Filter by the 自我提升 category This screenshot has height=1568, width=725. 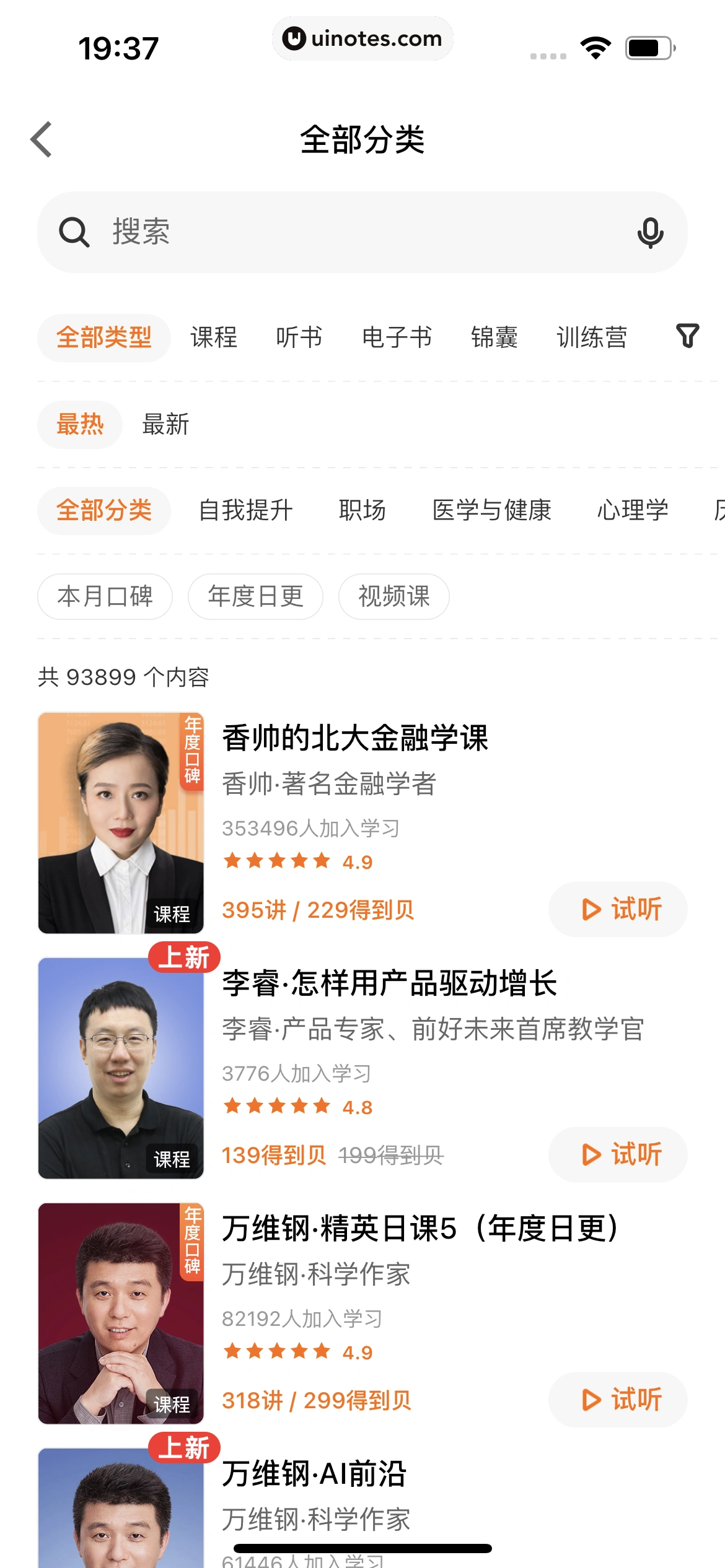pyautogui.click(x=245, y=511)
